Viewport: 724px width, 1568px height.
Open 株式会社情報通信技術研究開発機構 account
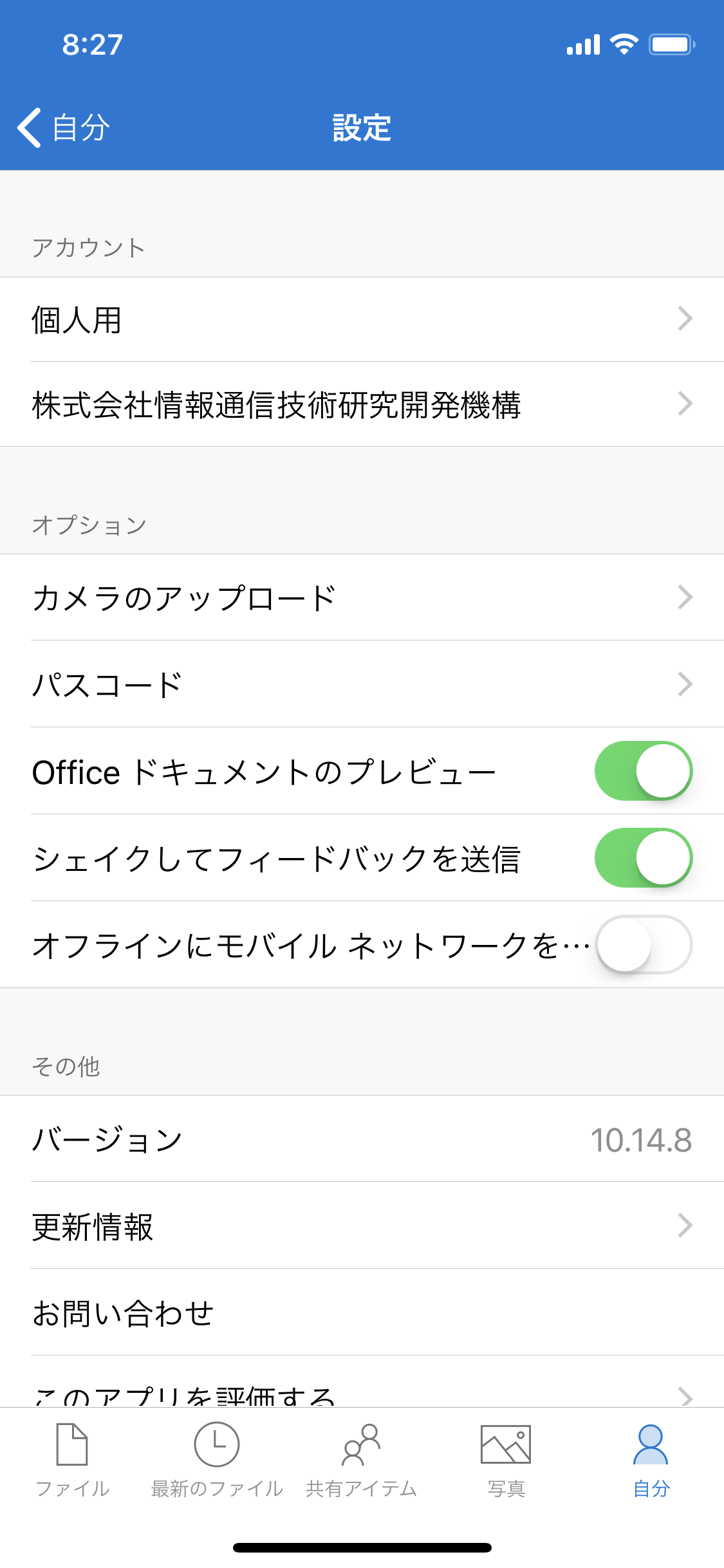coord(362,404)
